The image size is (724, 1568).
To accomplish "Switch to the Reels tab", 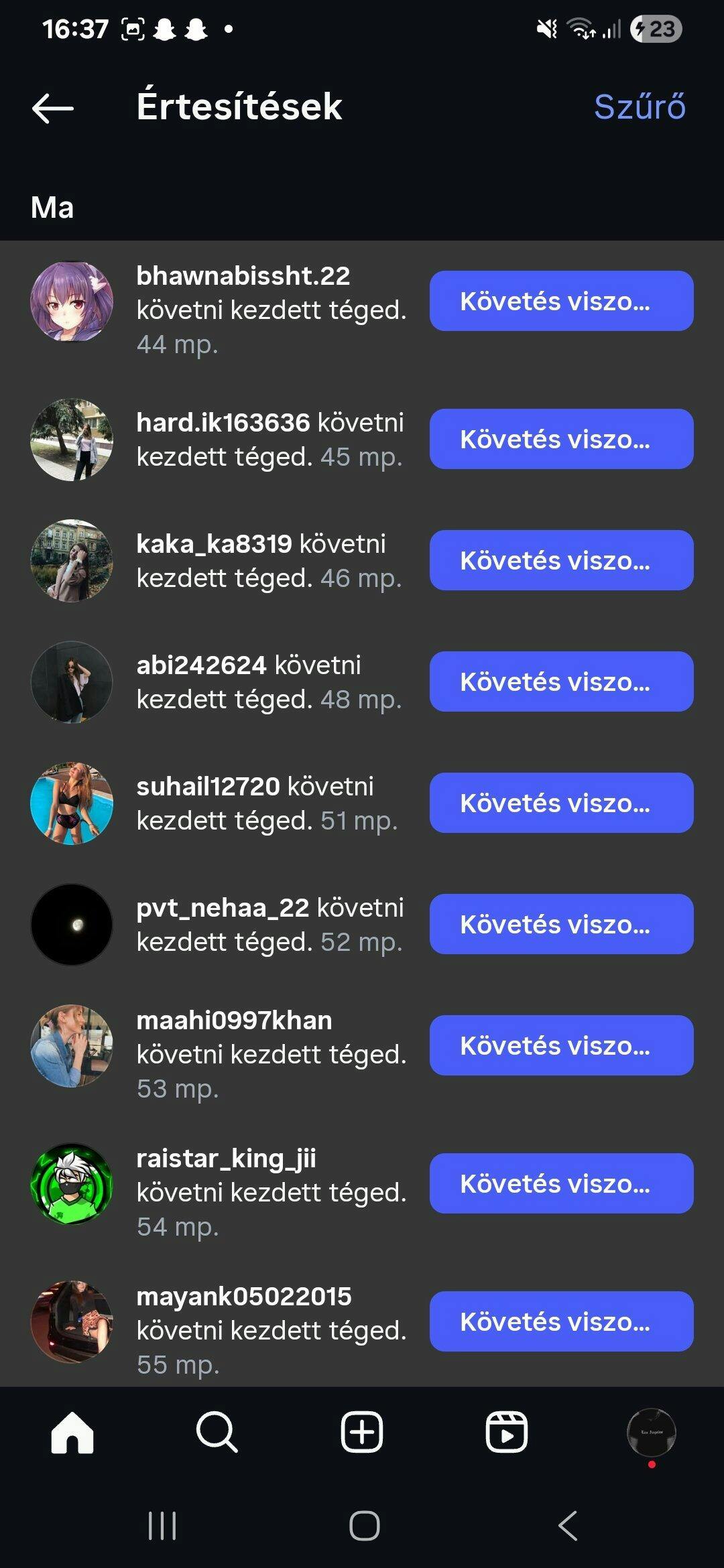I will pos(506,1433).
